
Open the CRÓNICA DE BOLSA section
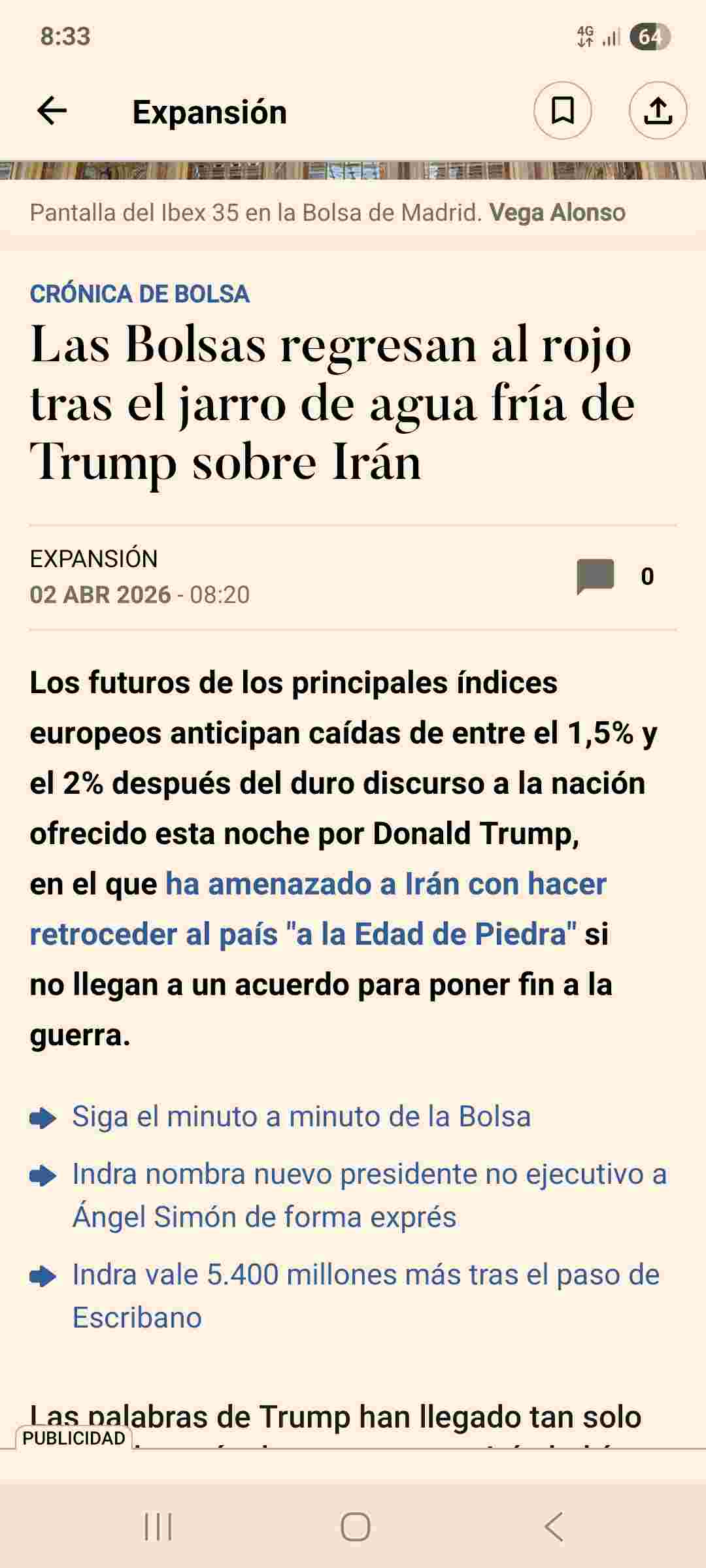pyautogui.click(x=139, y=294)
